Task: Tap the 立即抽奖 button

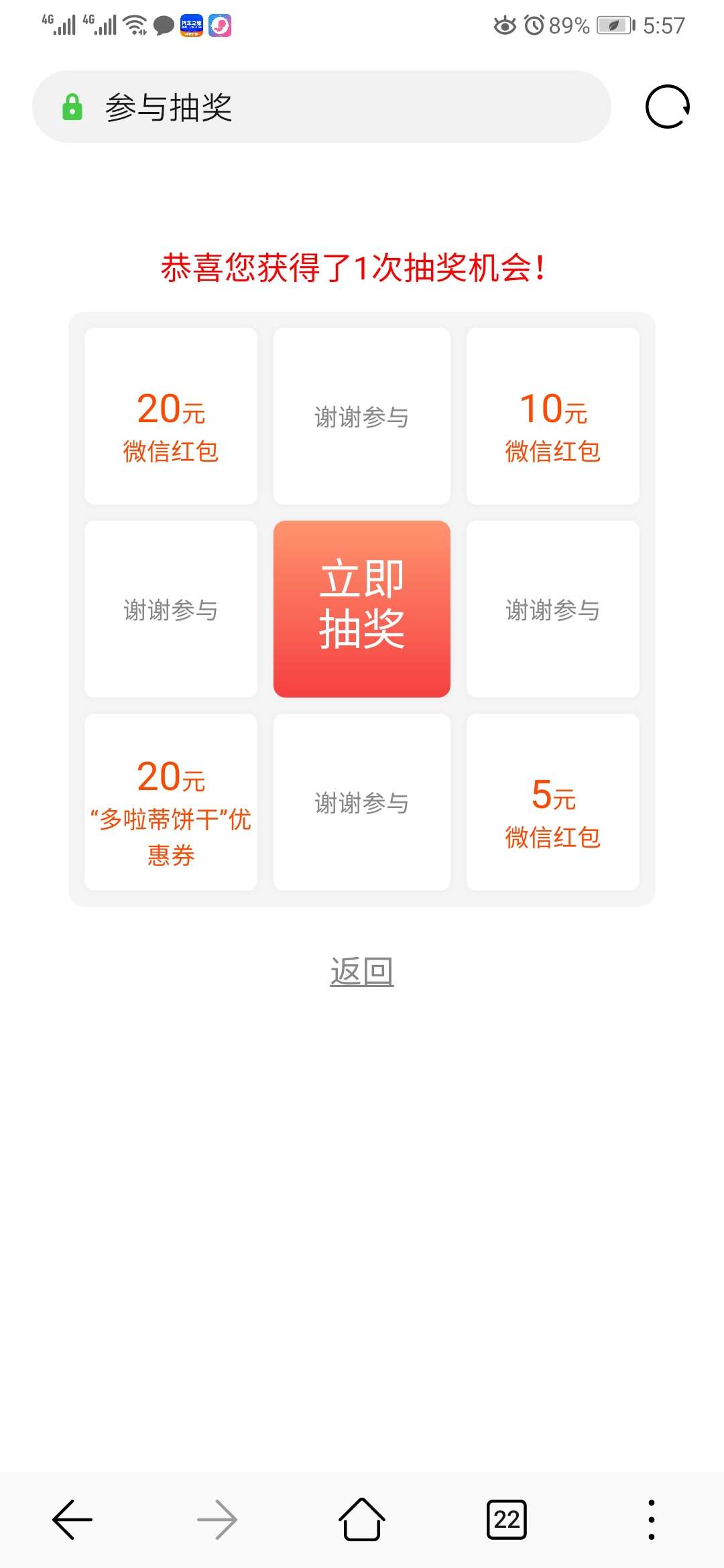Action: [x=361, y=608]
